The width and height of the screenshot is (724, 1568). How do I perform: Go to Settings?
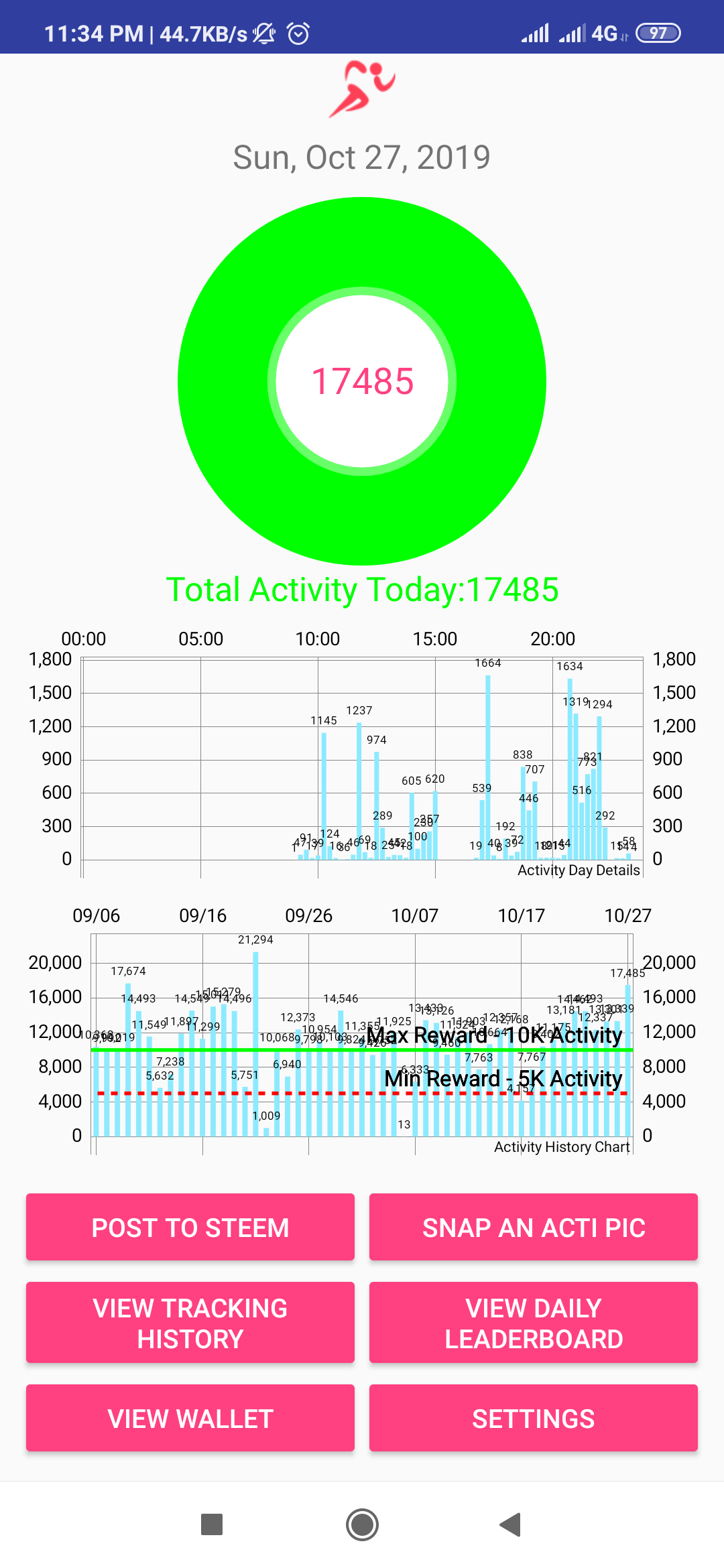pyautogui.click(x=533, y=1418)
